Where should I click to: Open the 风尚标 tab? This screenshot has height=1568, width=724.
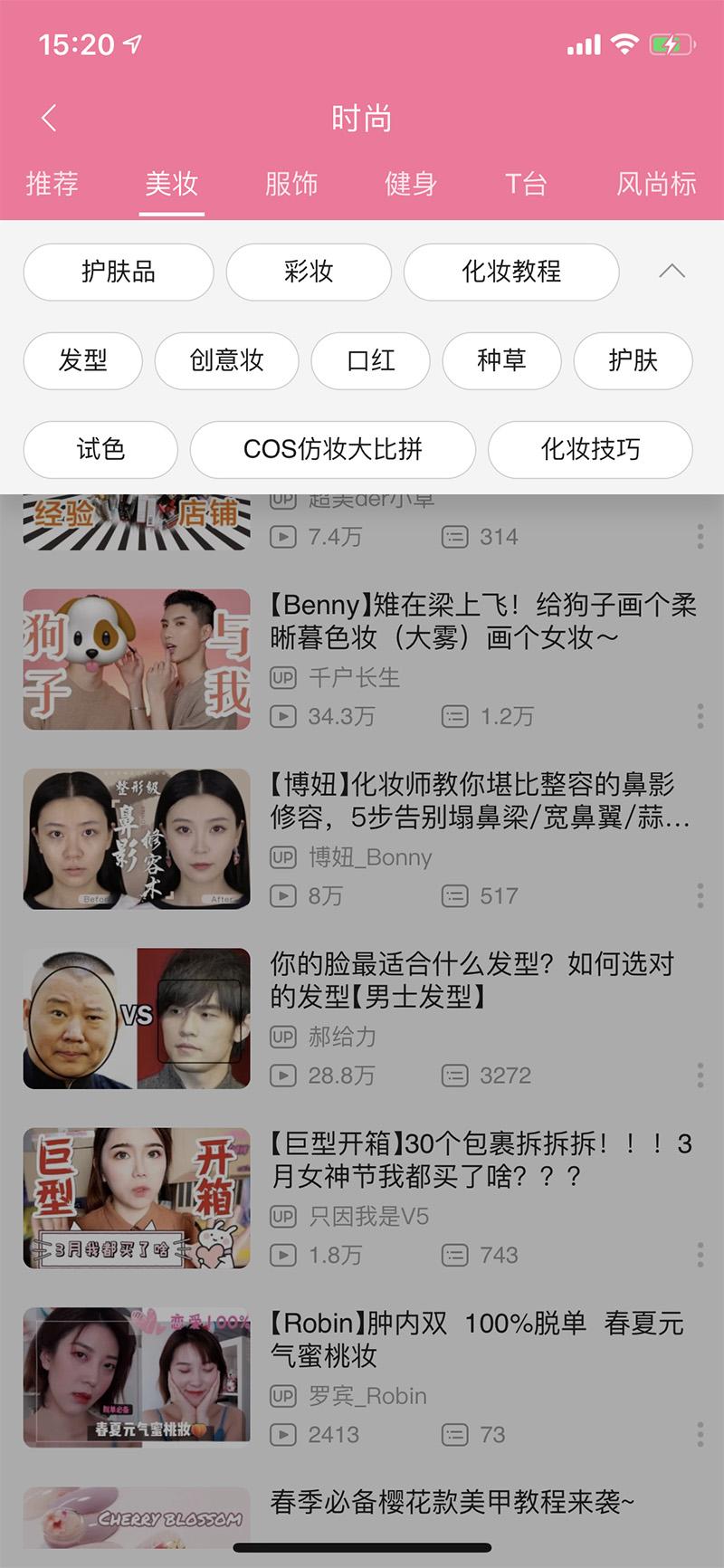pyautogui.click(x=655, y=184)
